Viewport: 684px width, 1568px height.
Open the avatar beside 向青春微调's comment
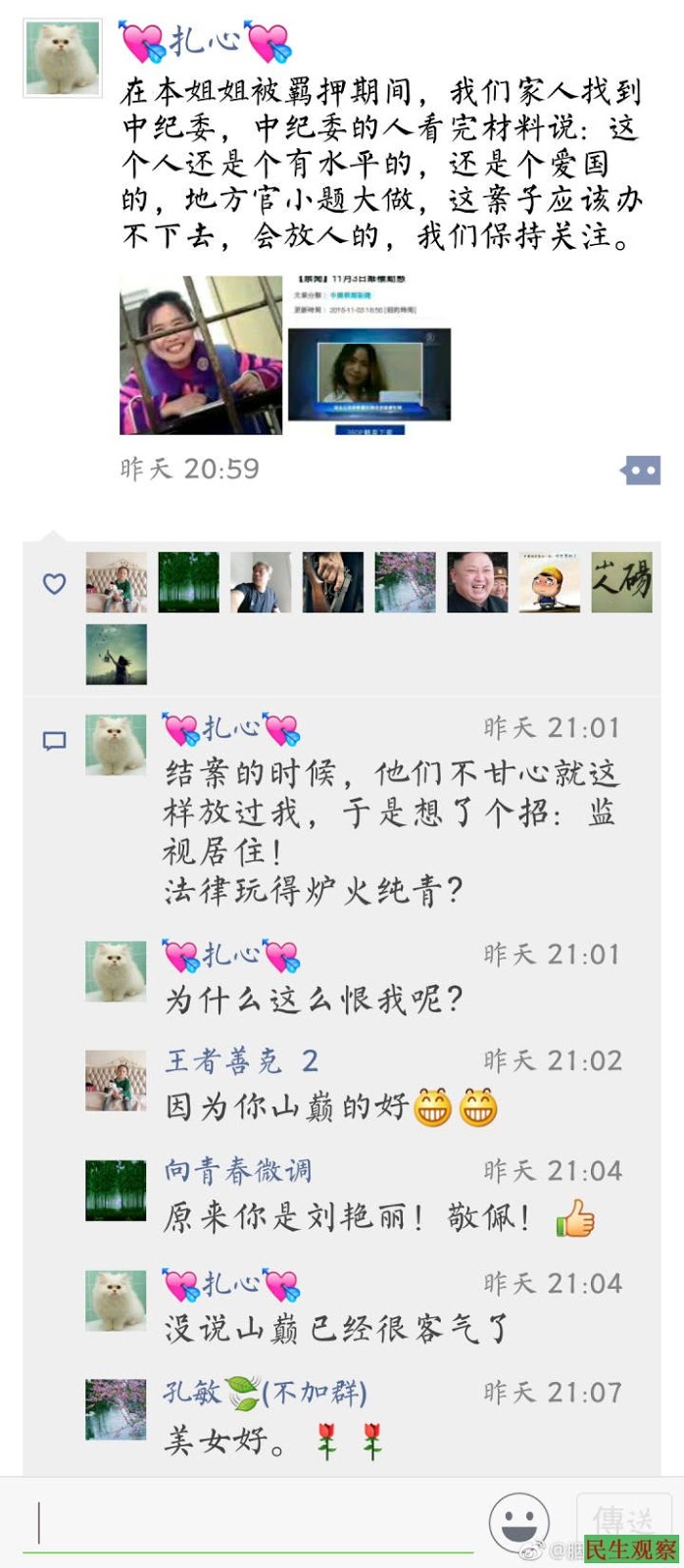pos(116,1191)
